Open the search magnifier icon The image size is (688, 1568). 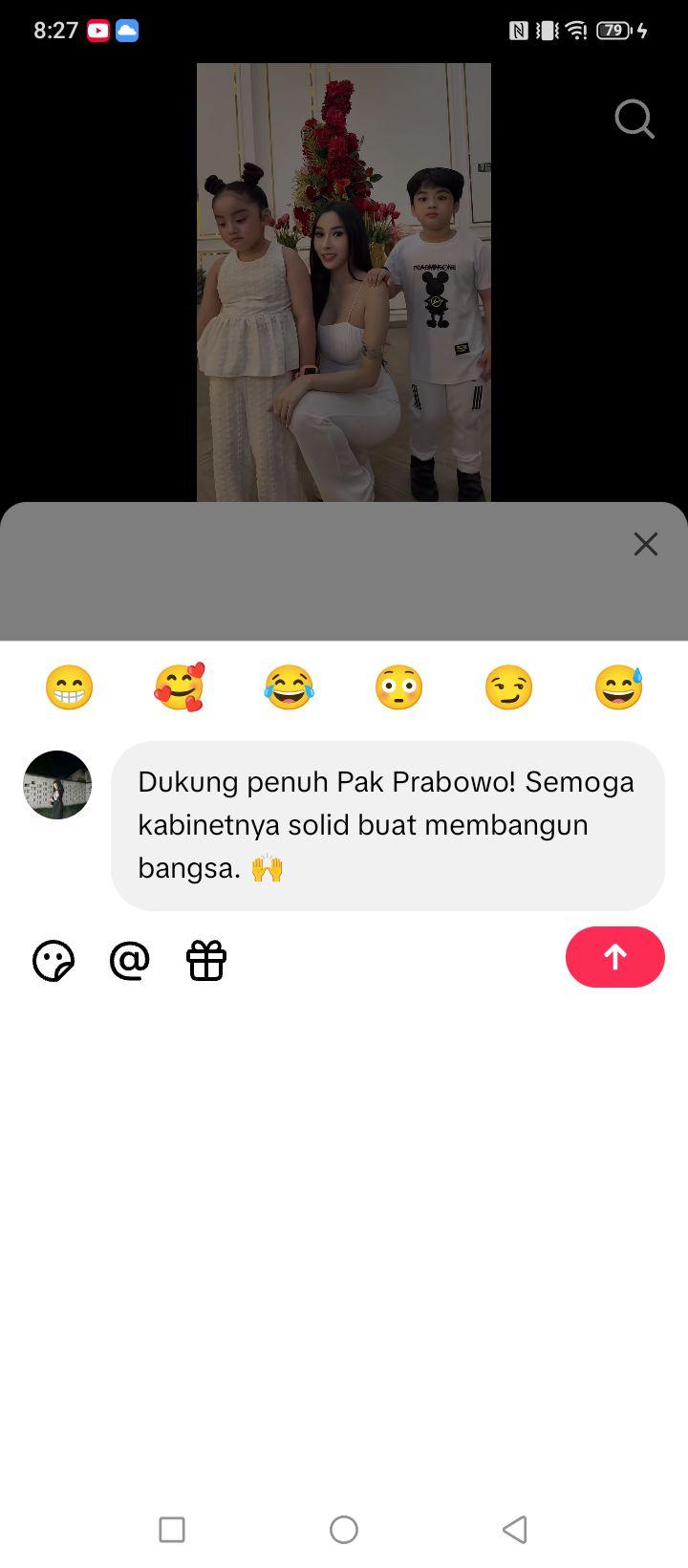[634, 120]
